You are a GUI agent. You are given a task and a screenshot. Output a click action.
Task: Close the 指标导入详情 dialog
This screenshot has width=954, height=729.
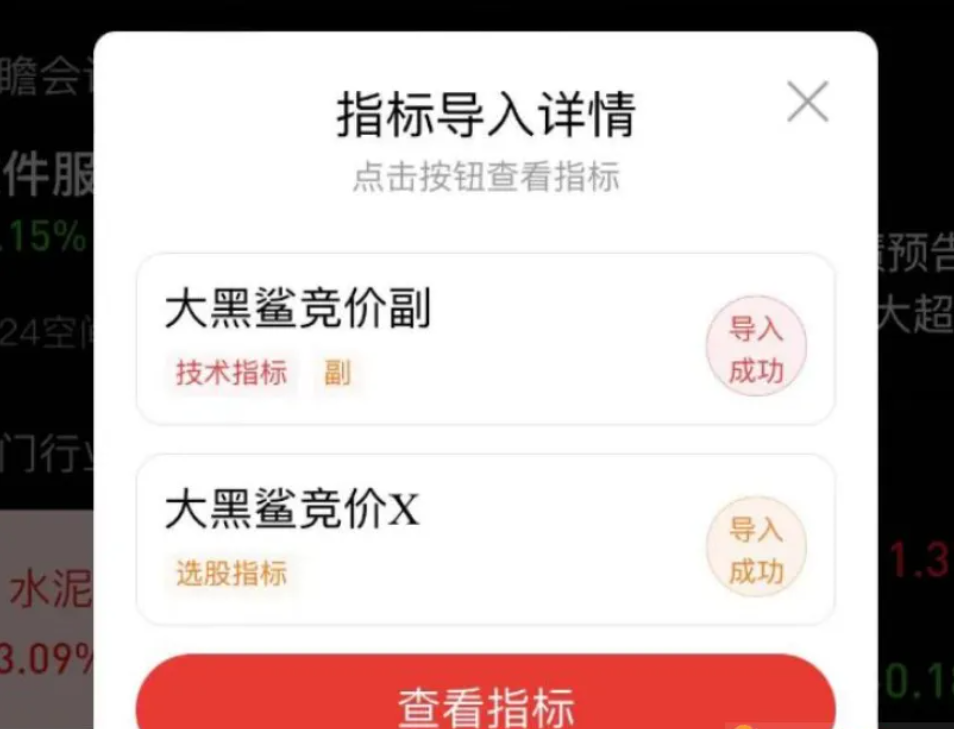807,102
